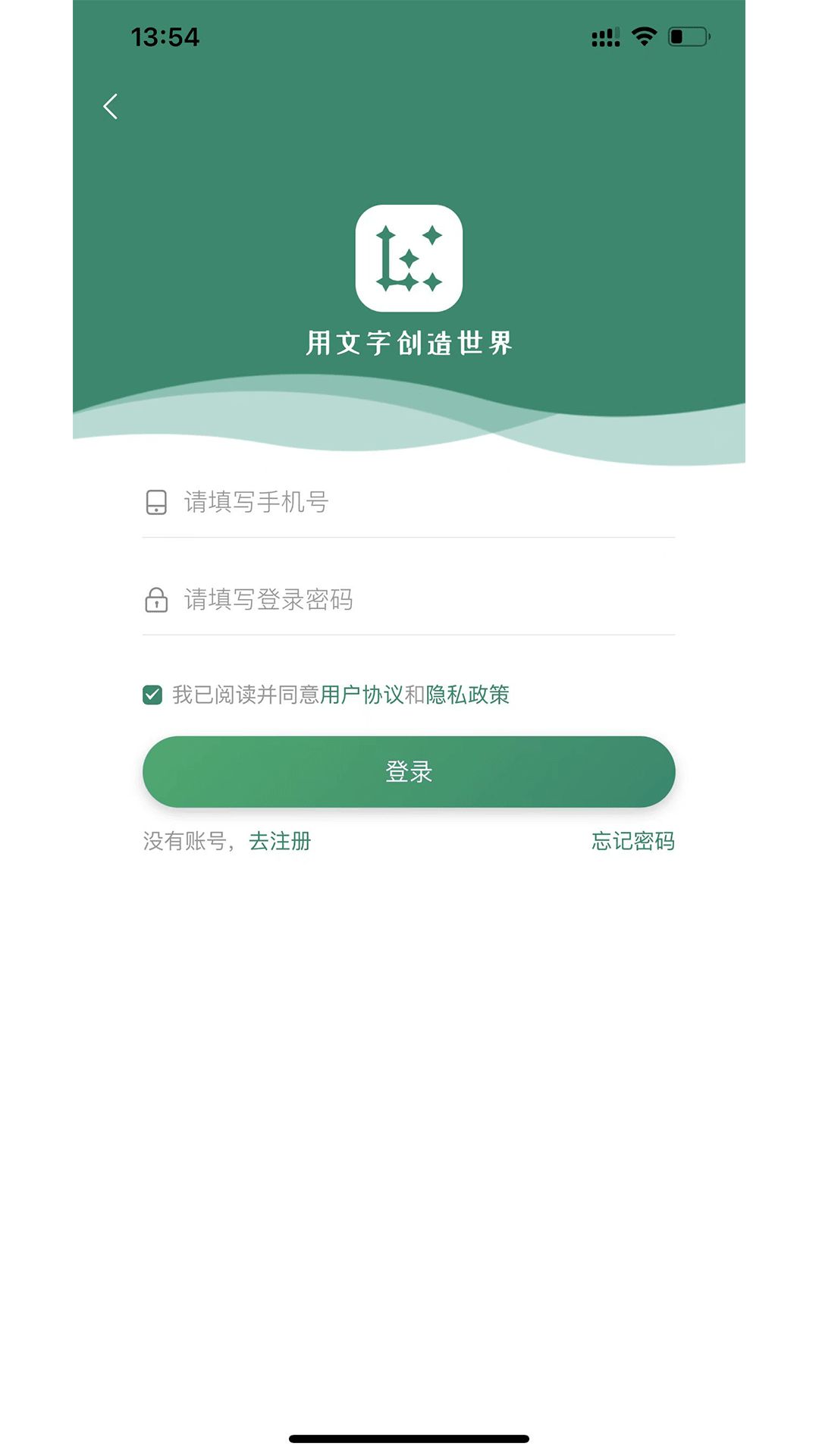This screenshot has width=819, height=1456.
Task: Tap the home indicator bar at bottom
Action: pos(409,1437)
